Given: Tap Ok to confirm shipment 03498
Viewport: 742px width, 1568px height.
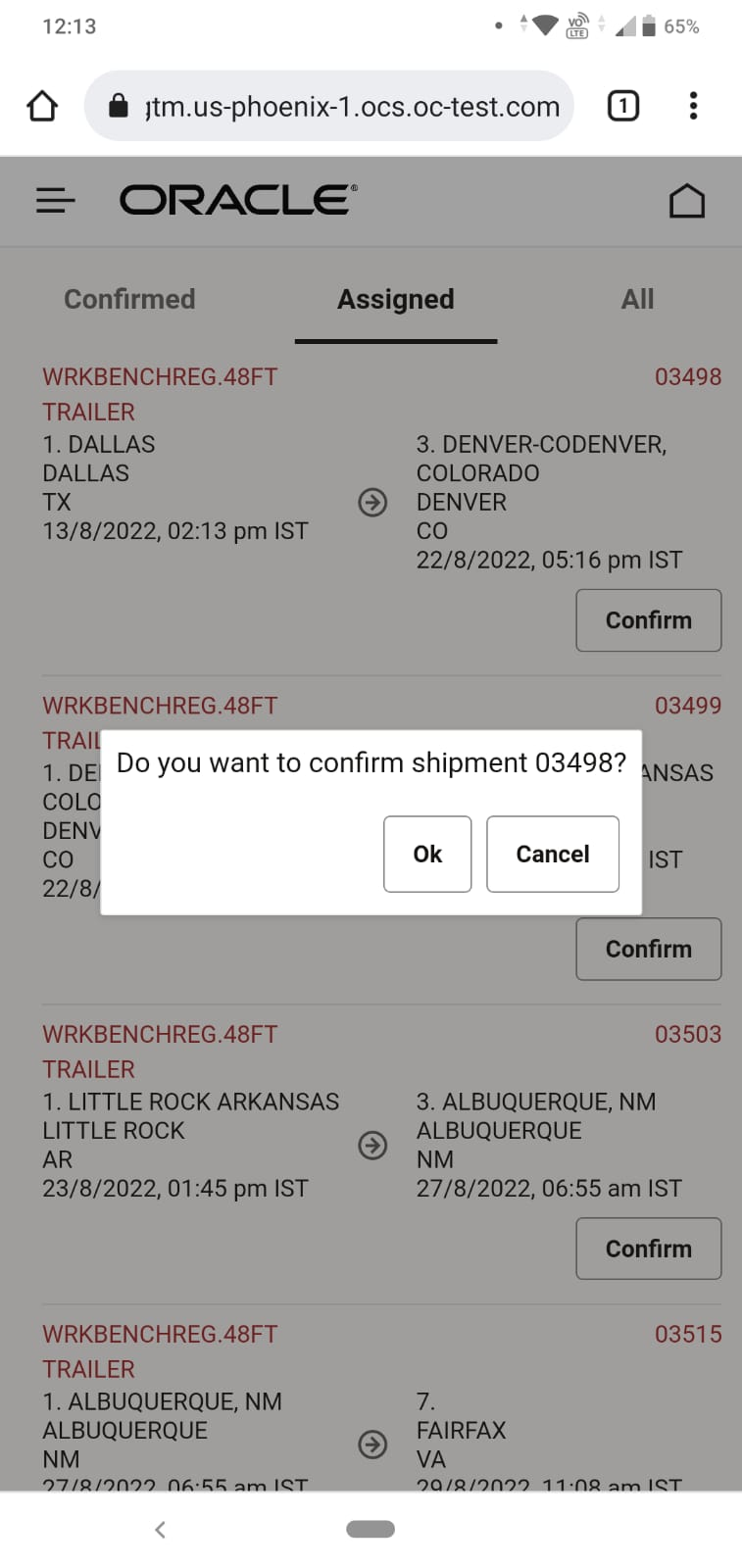Looking at the screenshot, I should point(427,854).
